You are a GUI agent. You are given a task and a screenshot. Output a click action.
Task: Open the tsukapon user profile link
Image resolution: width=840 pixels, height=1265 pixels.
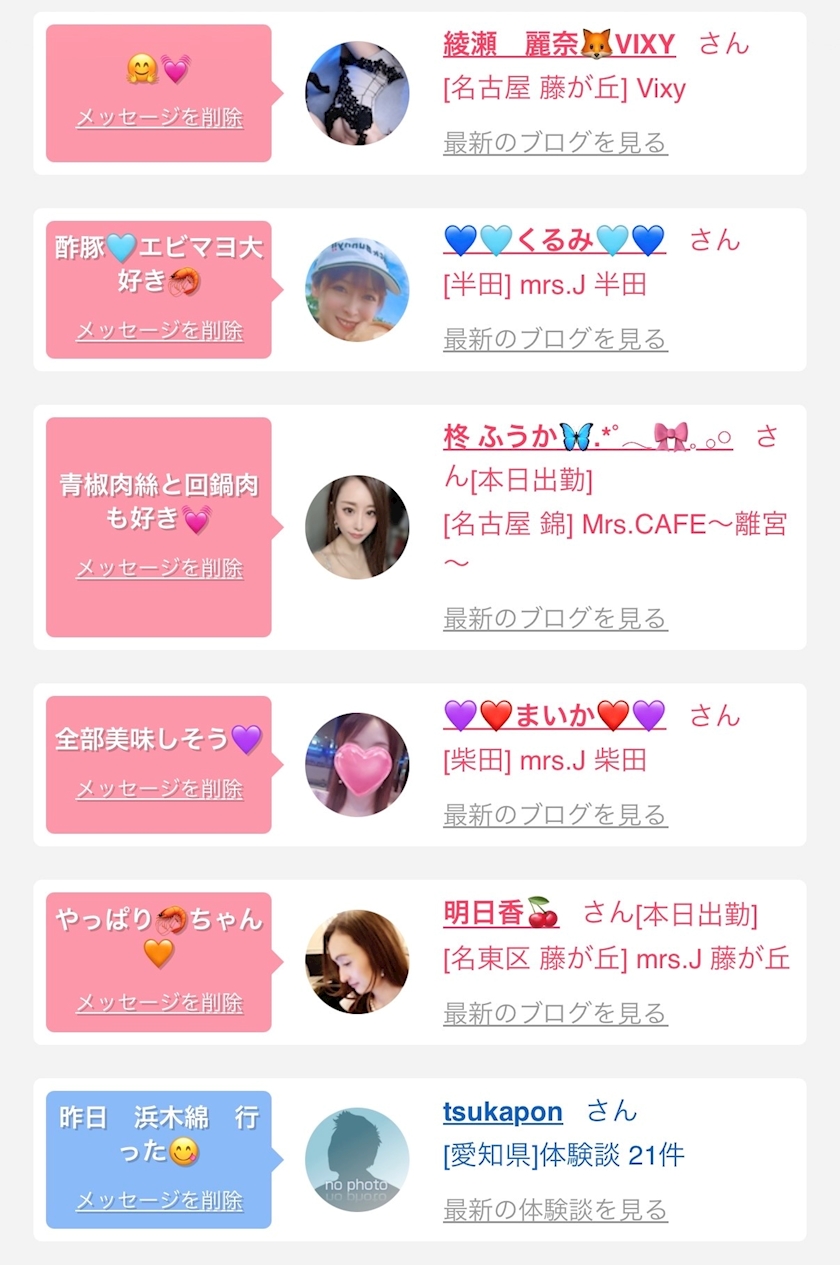503,1111
